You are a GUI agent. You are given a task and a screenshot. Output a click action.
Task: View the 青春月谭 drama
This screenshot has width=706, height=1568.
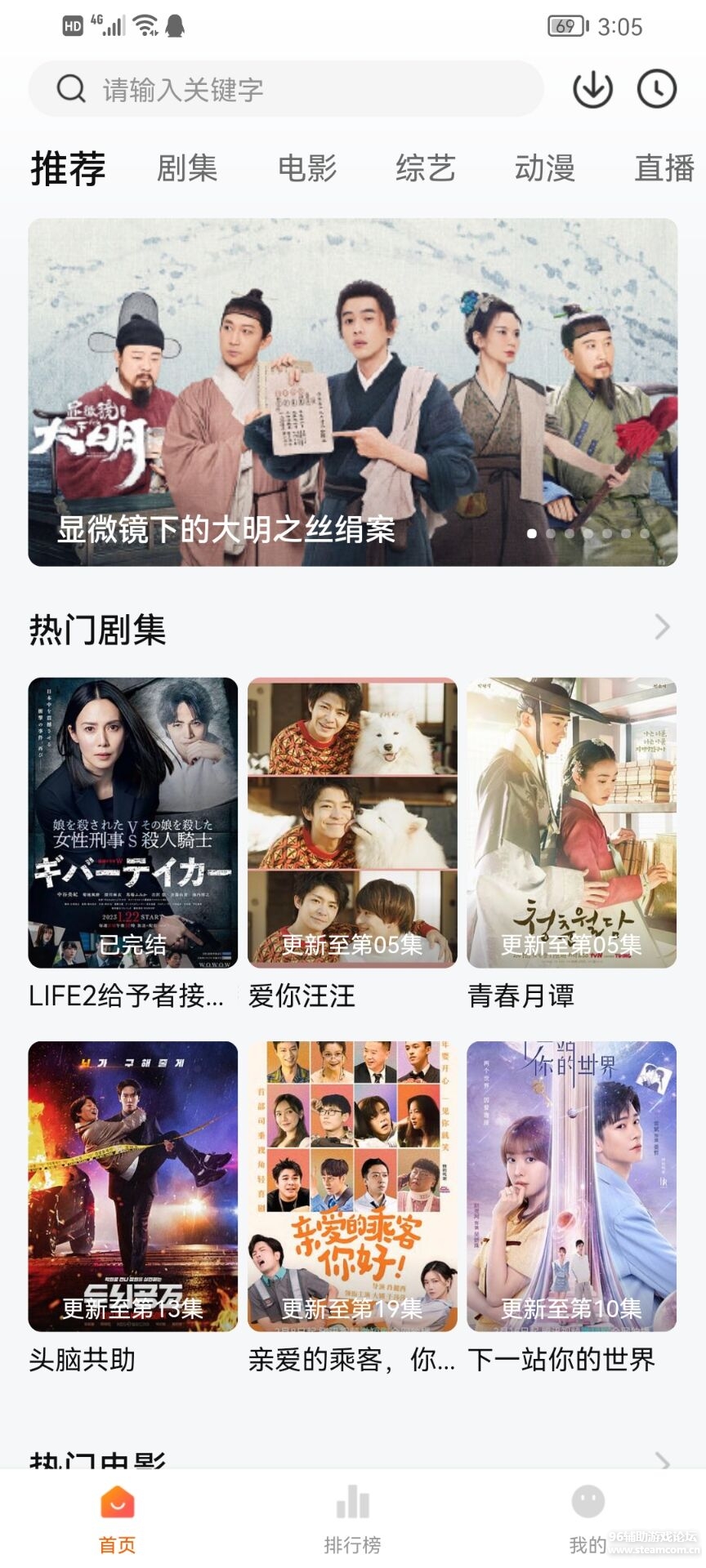(571, 823)
